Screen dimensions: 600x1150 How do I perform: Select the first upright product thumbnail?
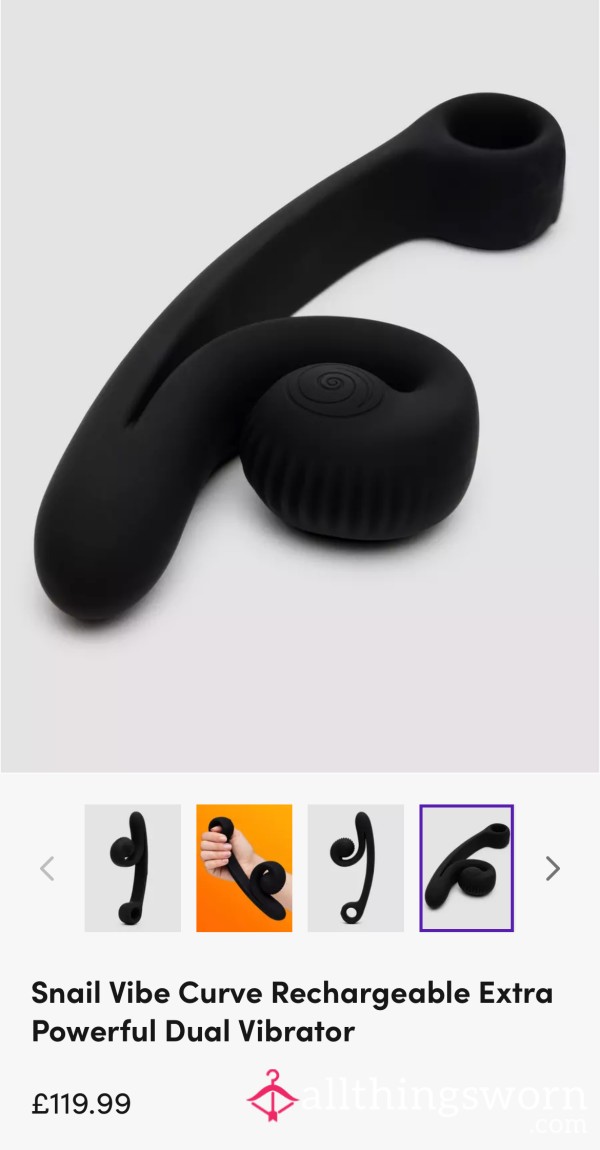(x=133, y=868)
